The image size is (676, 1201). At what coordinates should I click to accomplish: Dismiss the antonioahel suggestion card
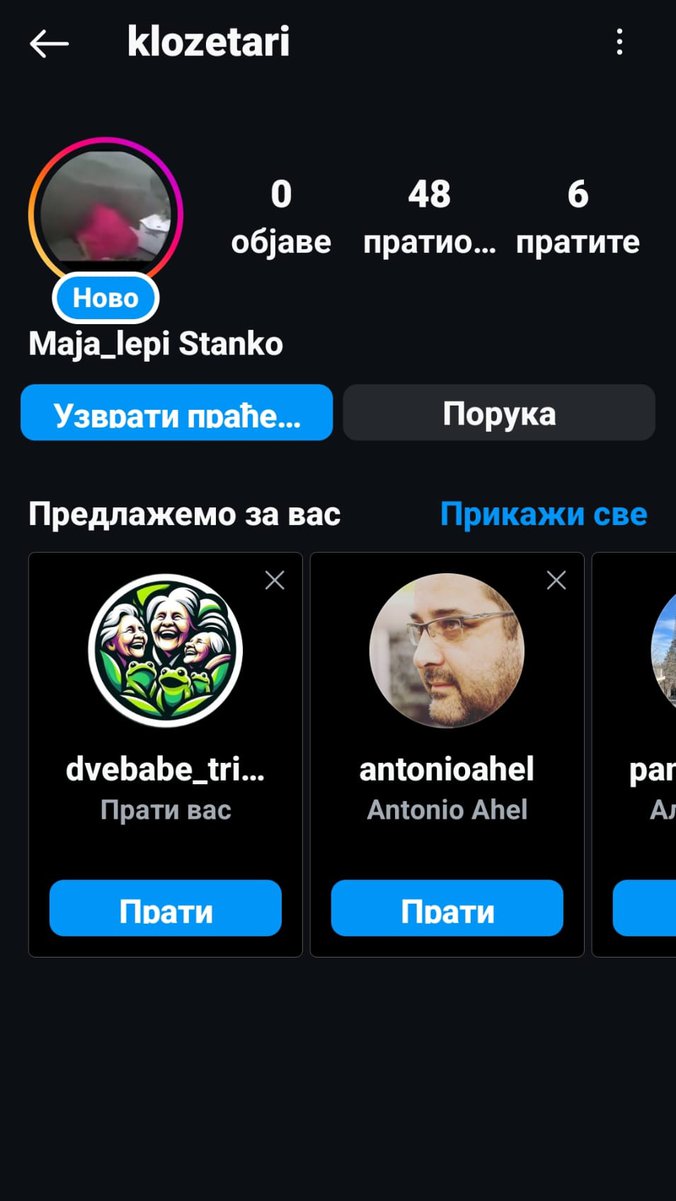(556, 580)
